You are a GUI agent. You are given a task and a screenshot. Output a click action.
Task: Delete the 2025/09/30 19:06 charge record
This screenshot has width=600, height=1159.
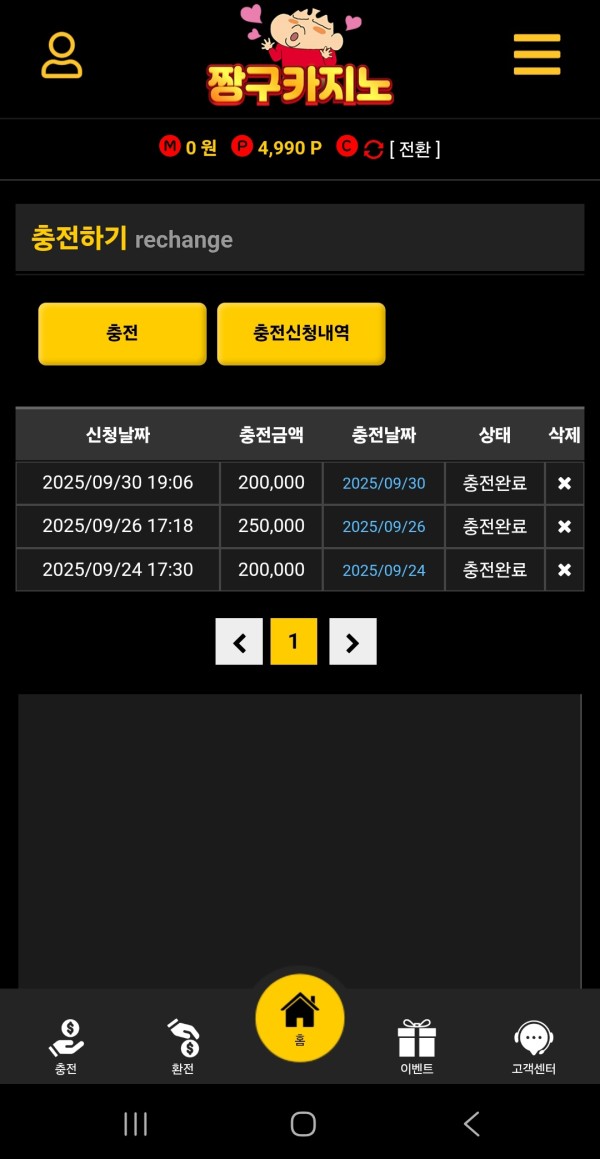tap(564, 483)
